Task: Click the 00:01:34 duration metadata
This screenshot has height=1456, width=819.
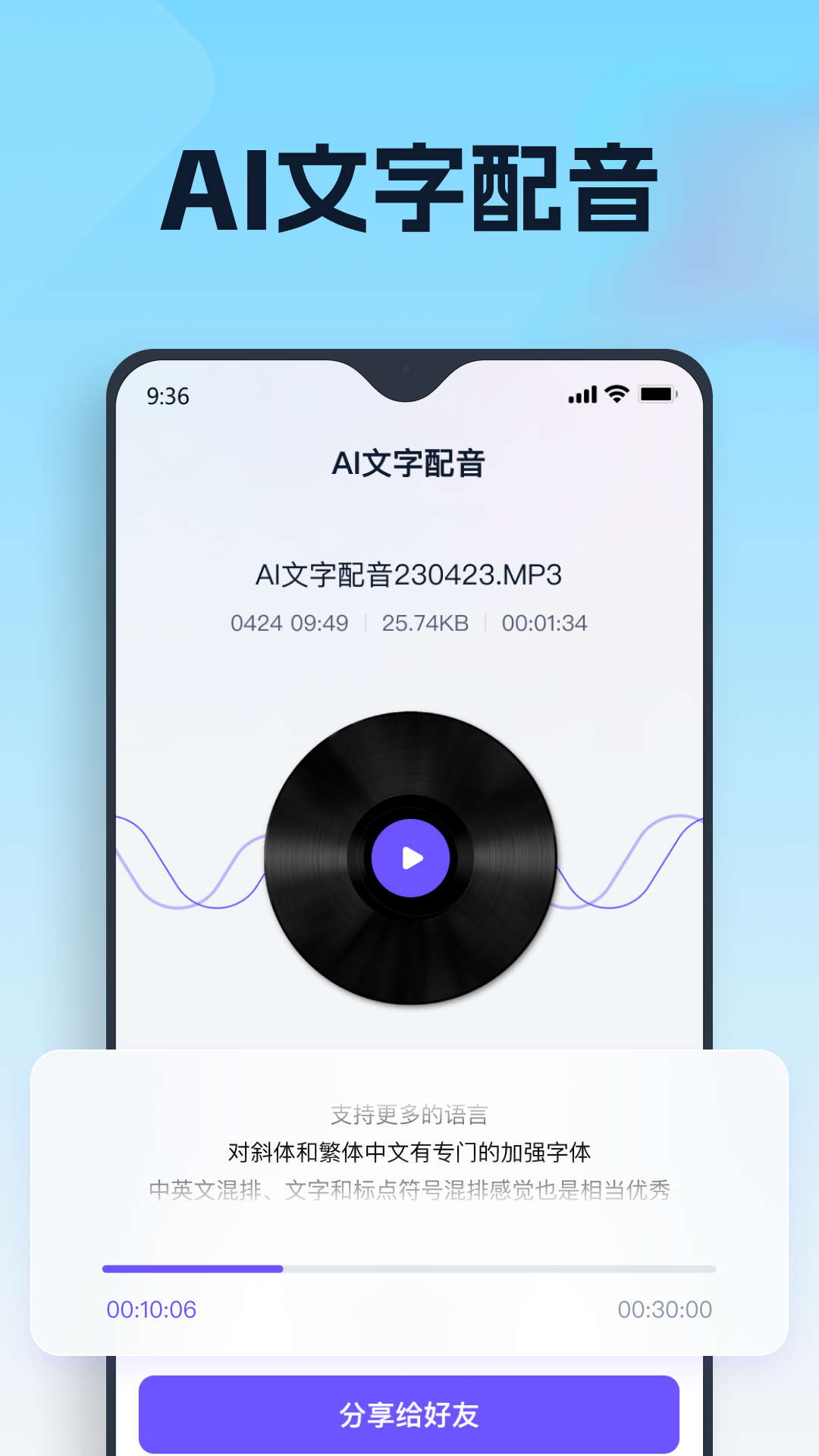Action: (x=542, y=622)
